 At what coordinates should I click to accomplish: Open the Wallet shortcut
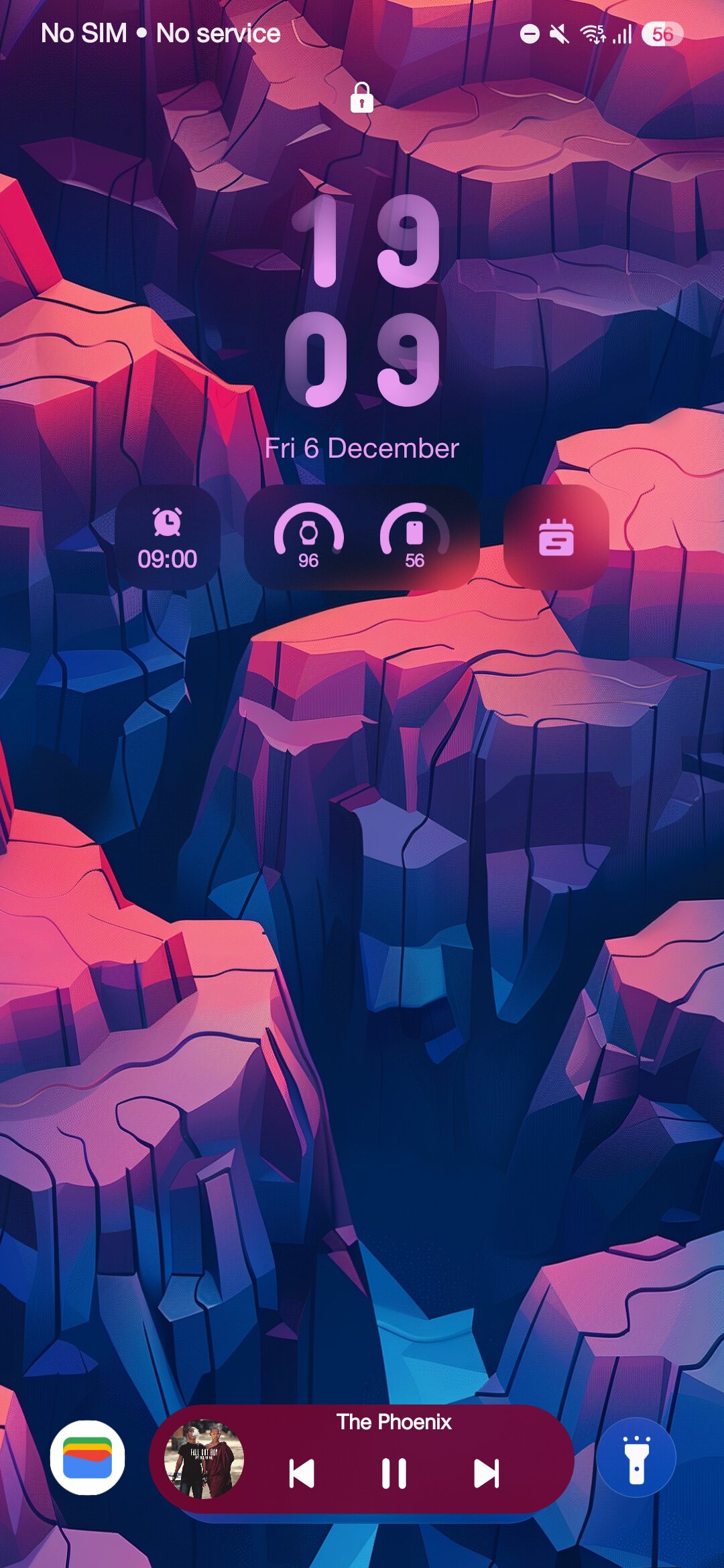pos(87,1457)
